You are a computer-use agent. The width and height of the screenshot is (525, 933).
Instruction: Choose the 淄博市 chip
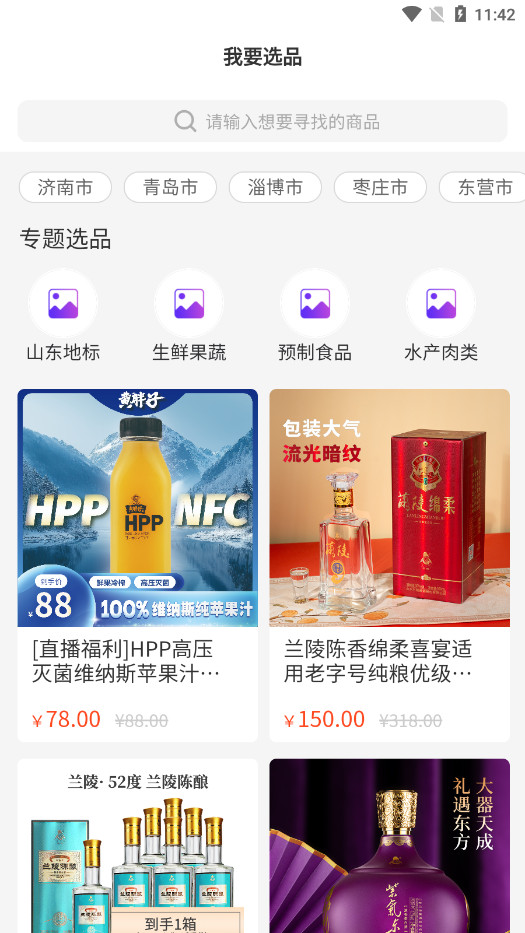276,187
